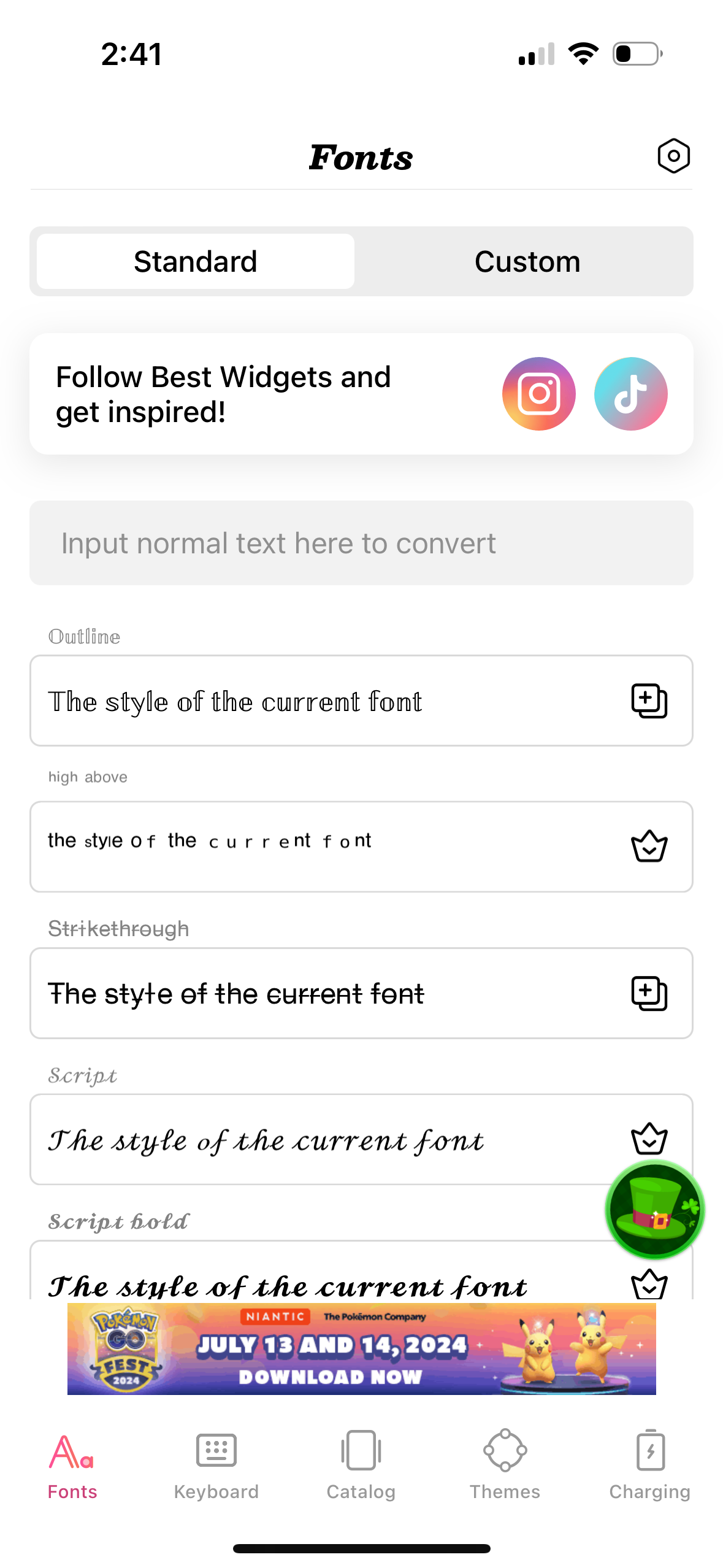Open the Instagram page of Best Widgets
Viewport: 723px width, 1568px height.
pyautogui.click(x=538, y=393)
